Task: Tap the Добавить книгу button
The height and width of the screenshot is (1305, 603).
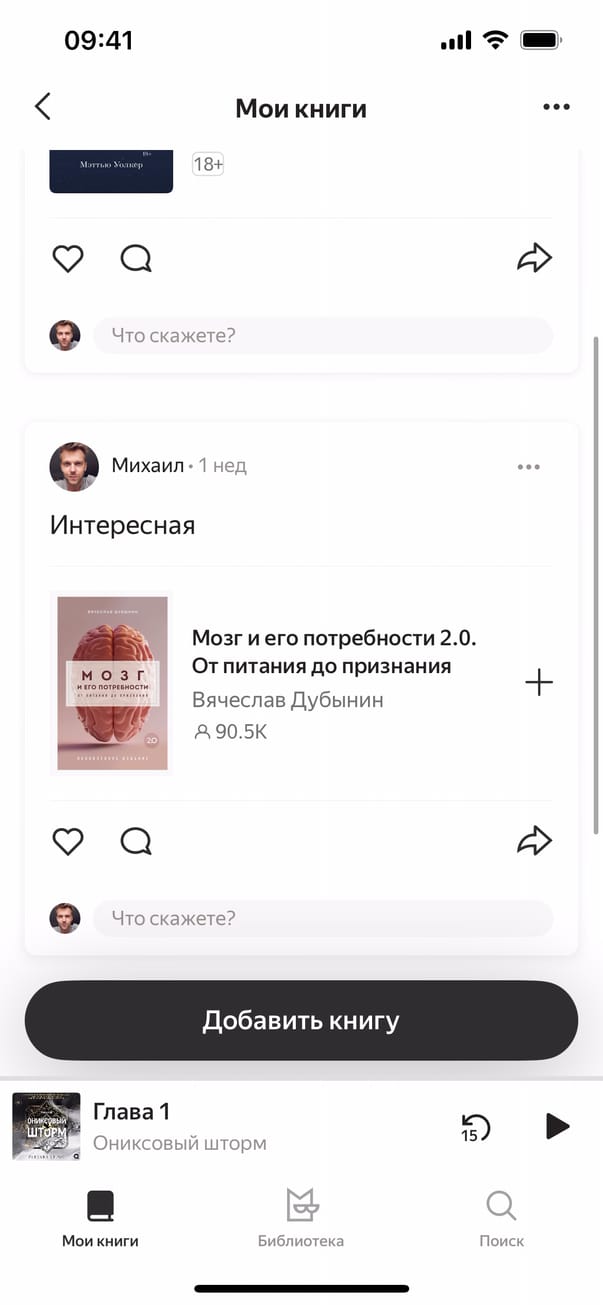Action: (301, 1020)
